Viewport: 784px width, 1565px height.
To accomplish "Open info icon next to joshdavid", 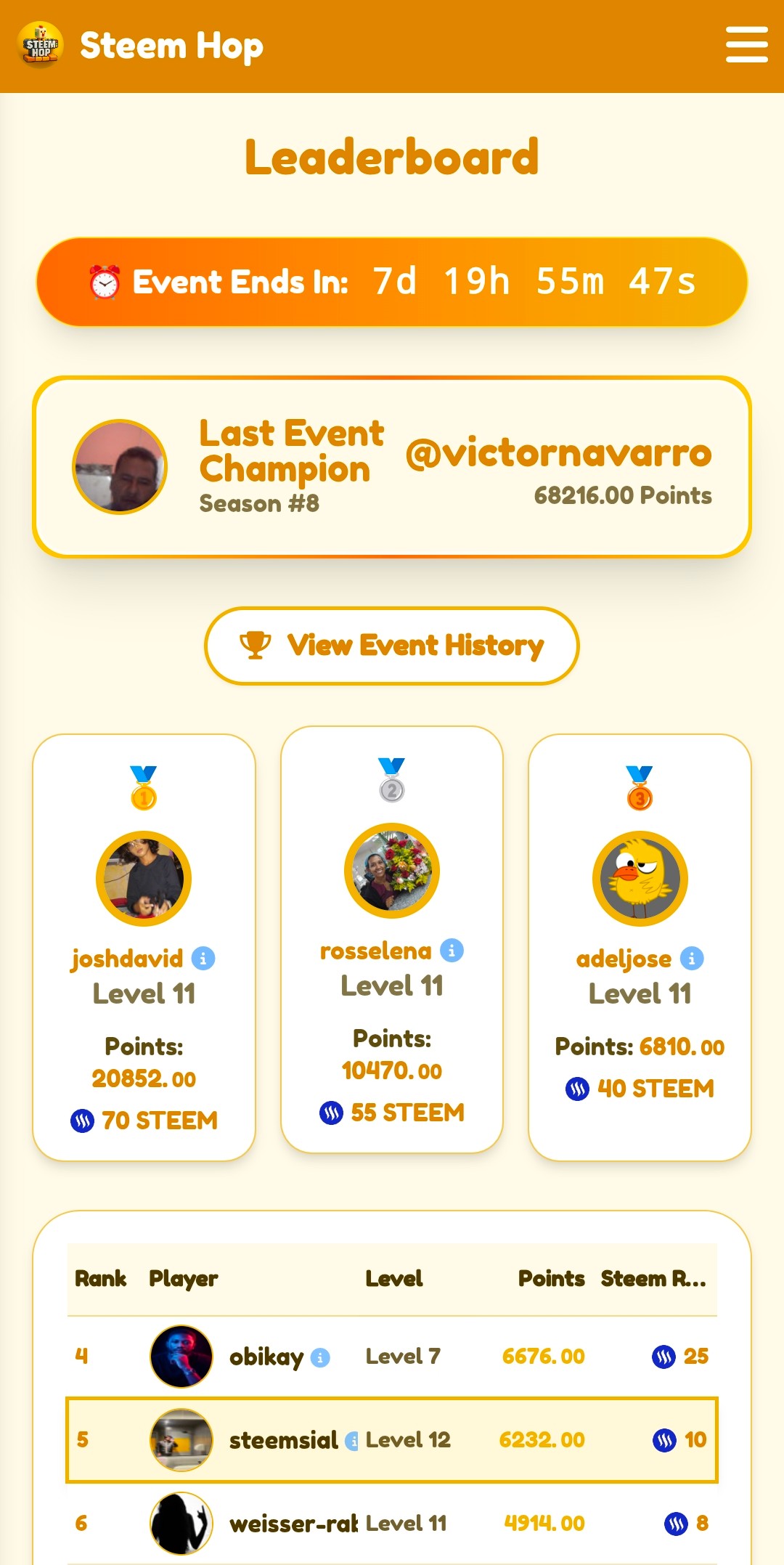I will (x=203, y=959).
